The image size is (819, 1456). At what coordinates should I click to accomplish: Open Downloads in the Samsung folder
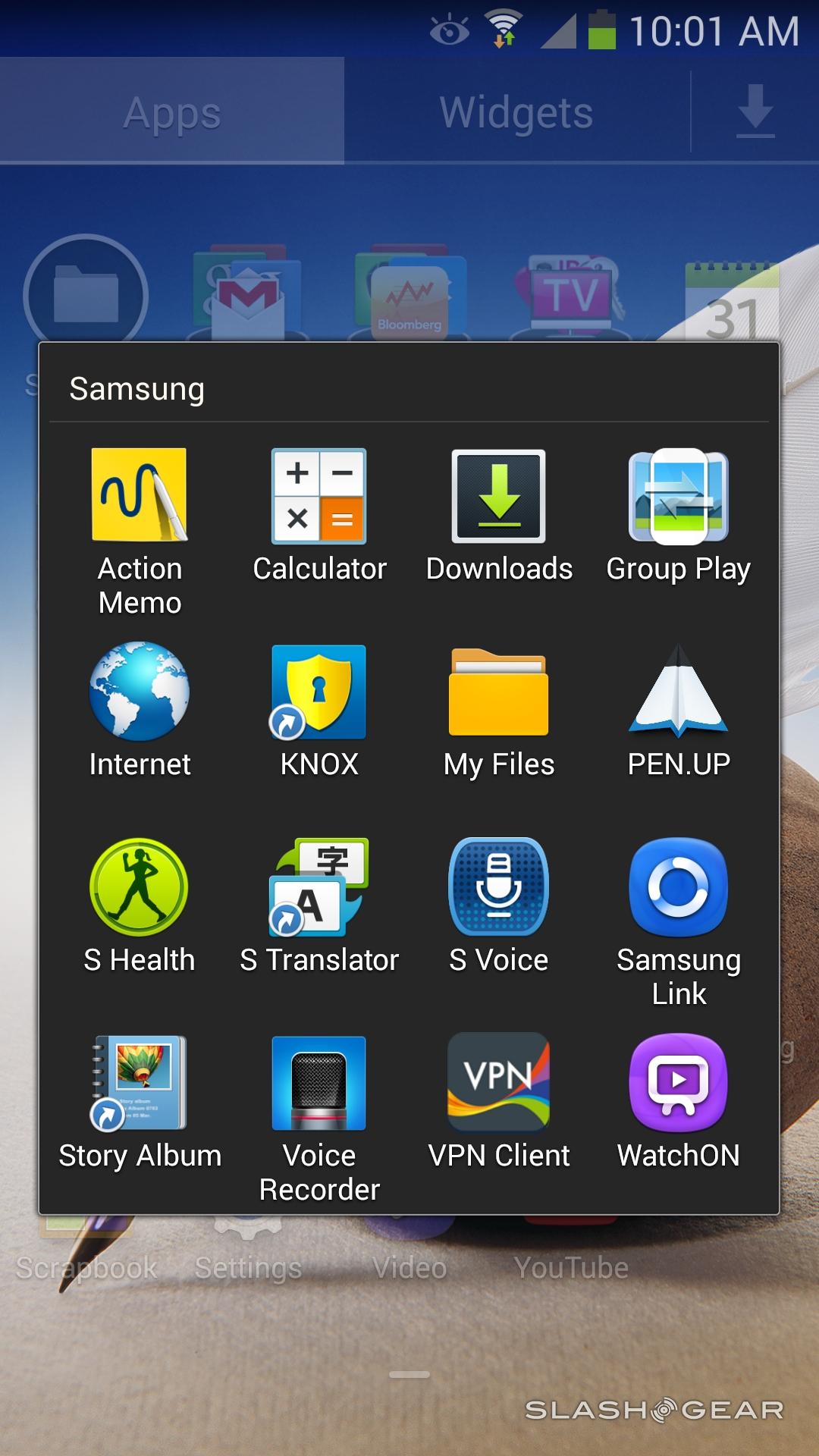point(498,496)
